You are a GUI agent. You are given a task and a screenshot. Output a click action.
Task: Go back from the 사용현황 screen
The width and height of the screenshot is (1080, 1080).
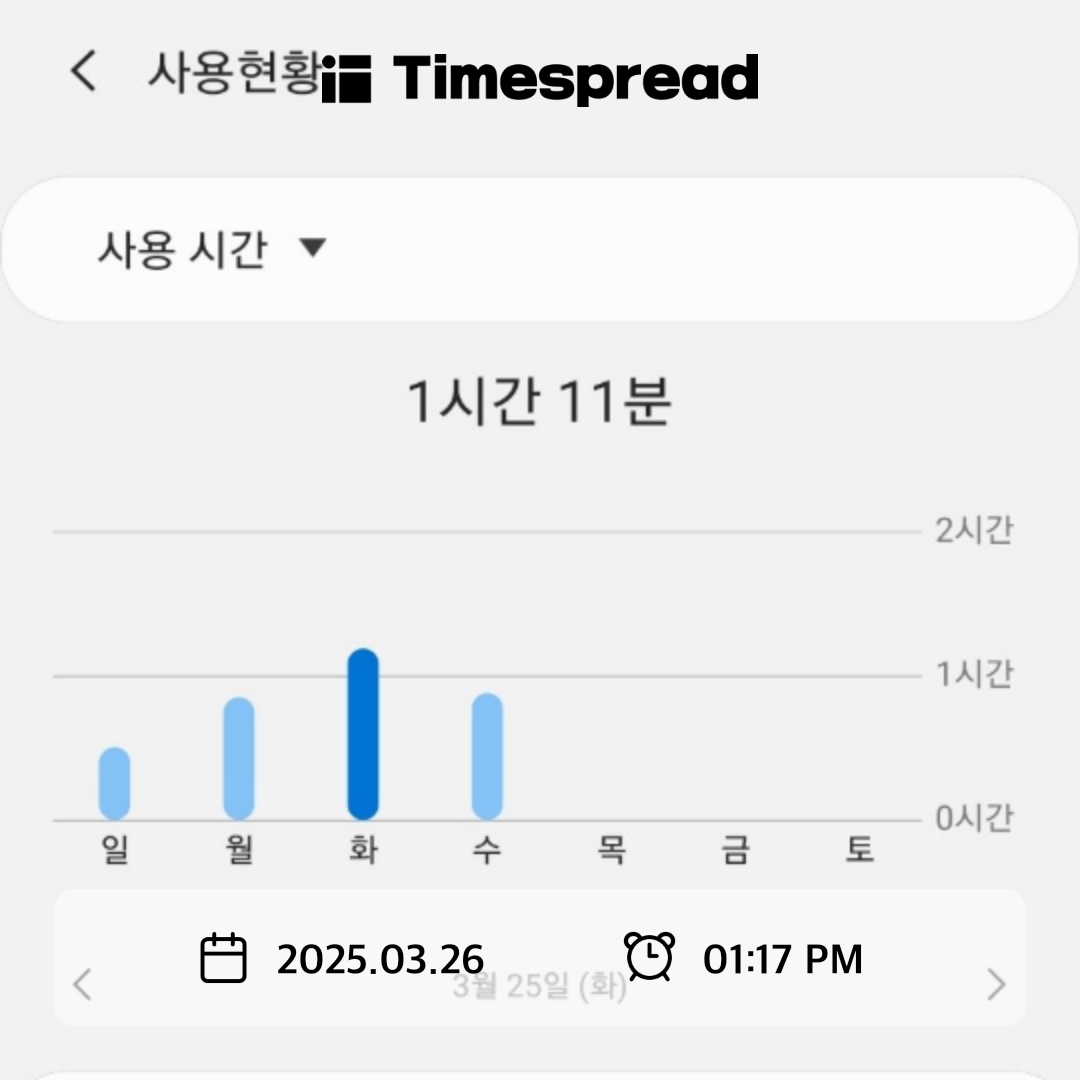pyautogui.click(x=83, y=70)
